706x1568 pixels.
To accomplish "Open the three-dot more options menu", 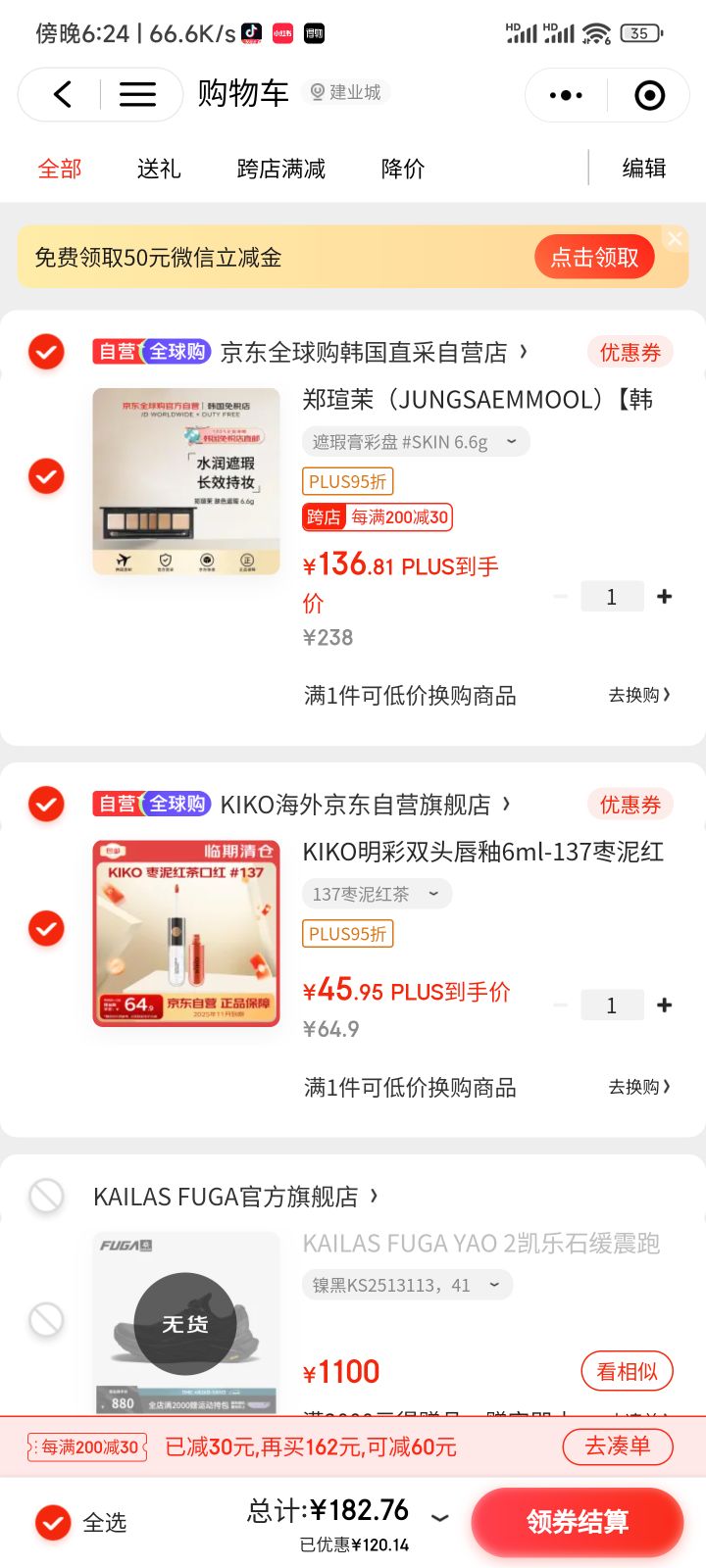I will pos(566,95).
